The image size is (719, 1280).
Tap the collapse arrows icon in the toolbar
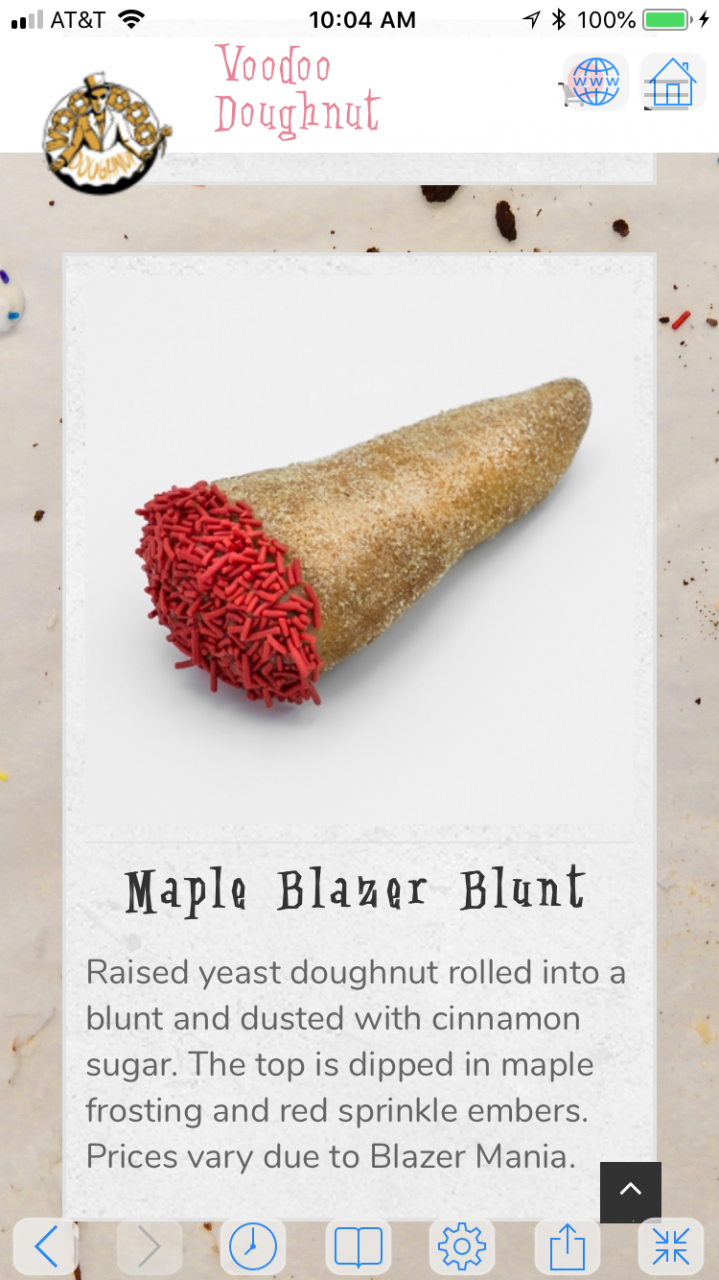[x=671, y=1246]
